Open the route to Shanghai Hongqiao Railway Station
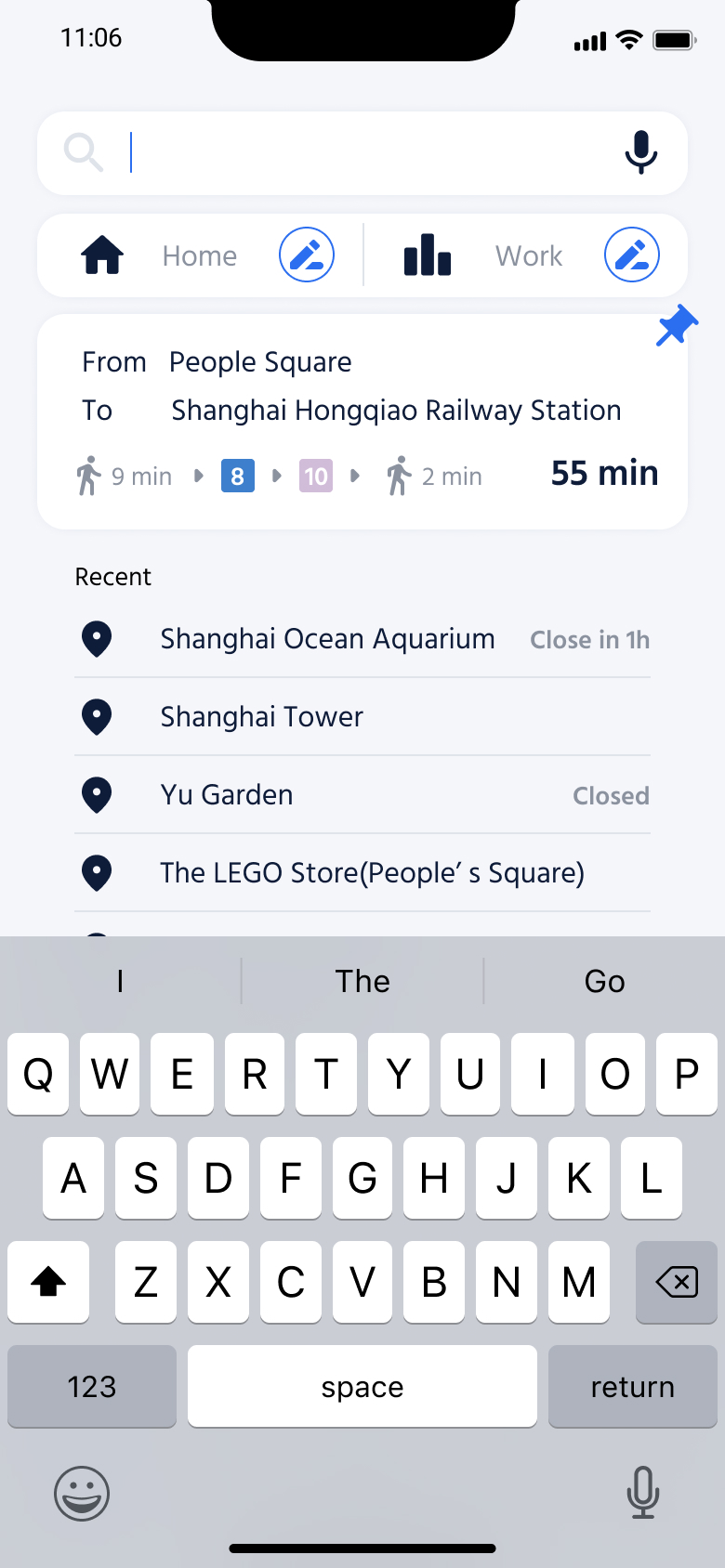 click(x=362, y=423)
